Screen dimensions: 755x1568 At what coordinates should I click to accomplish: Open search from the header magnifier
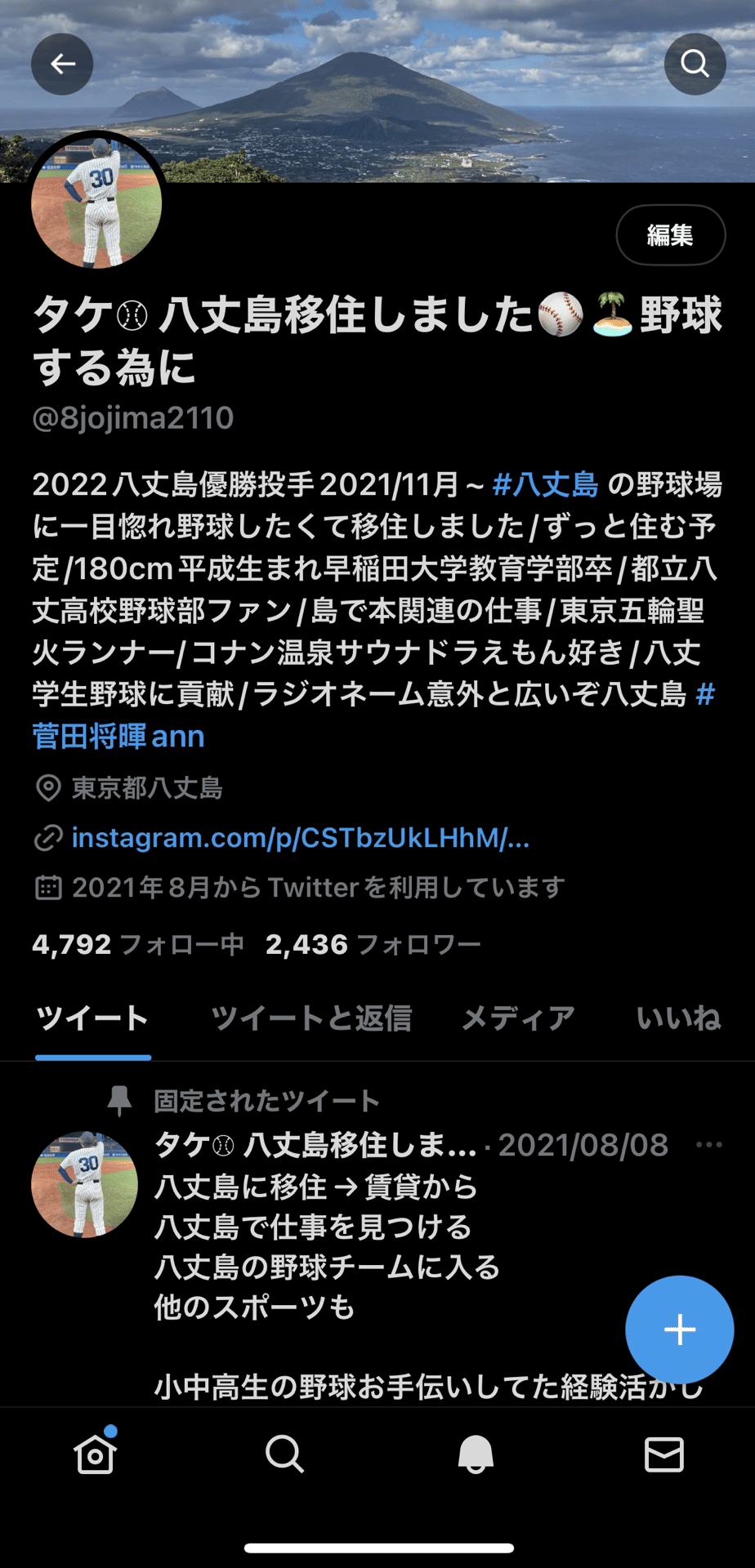coord(695,64)
